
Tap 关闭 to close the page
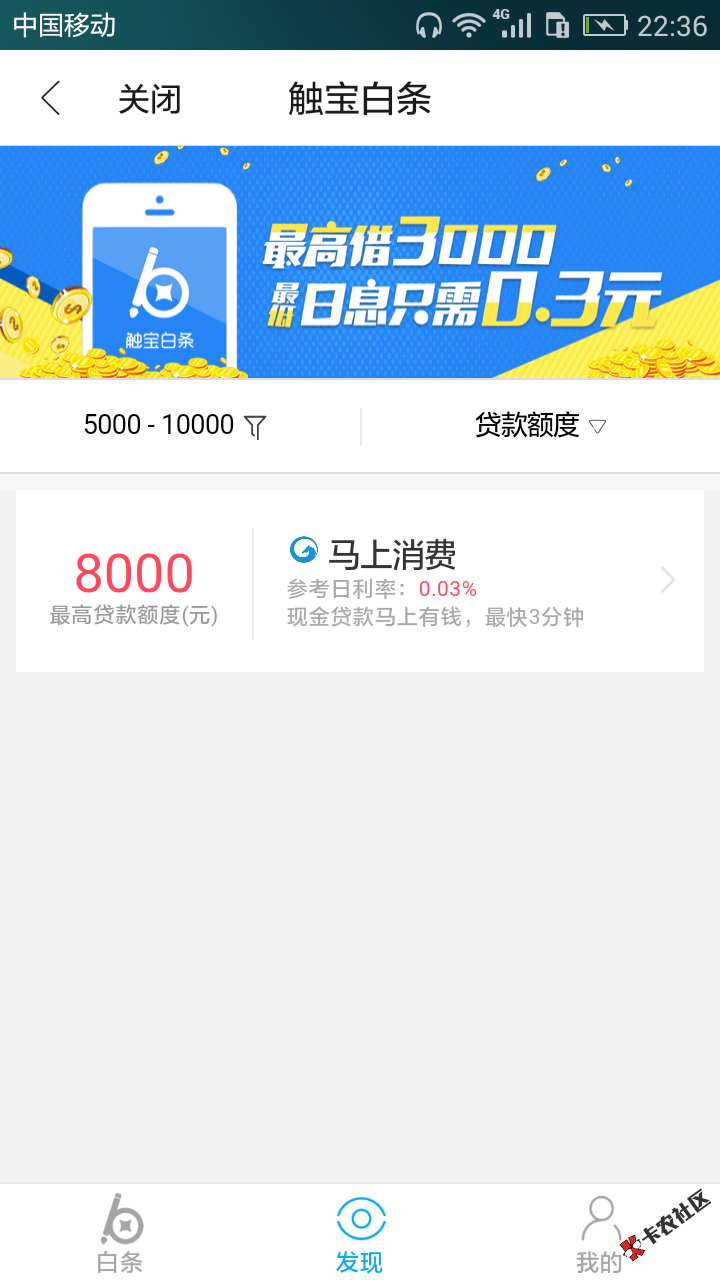pyautogui.click(x=150, y=99)
